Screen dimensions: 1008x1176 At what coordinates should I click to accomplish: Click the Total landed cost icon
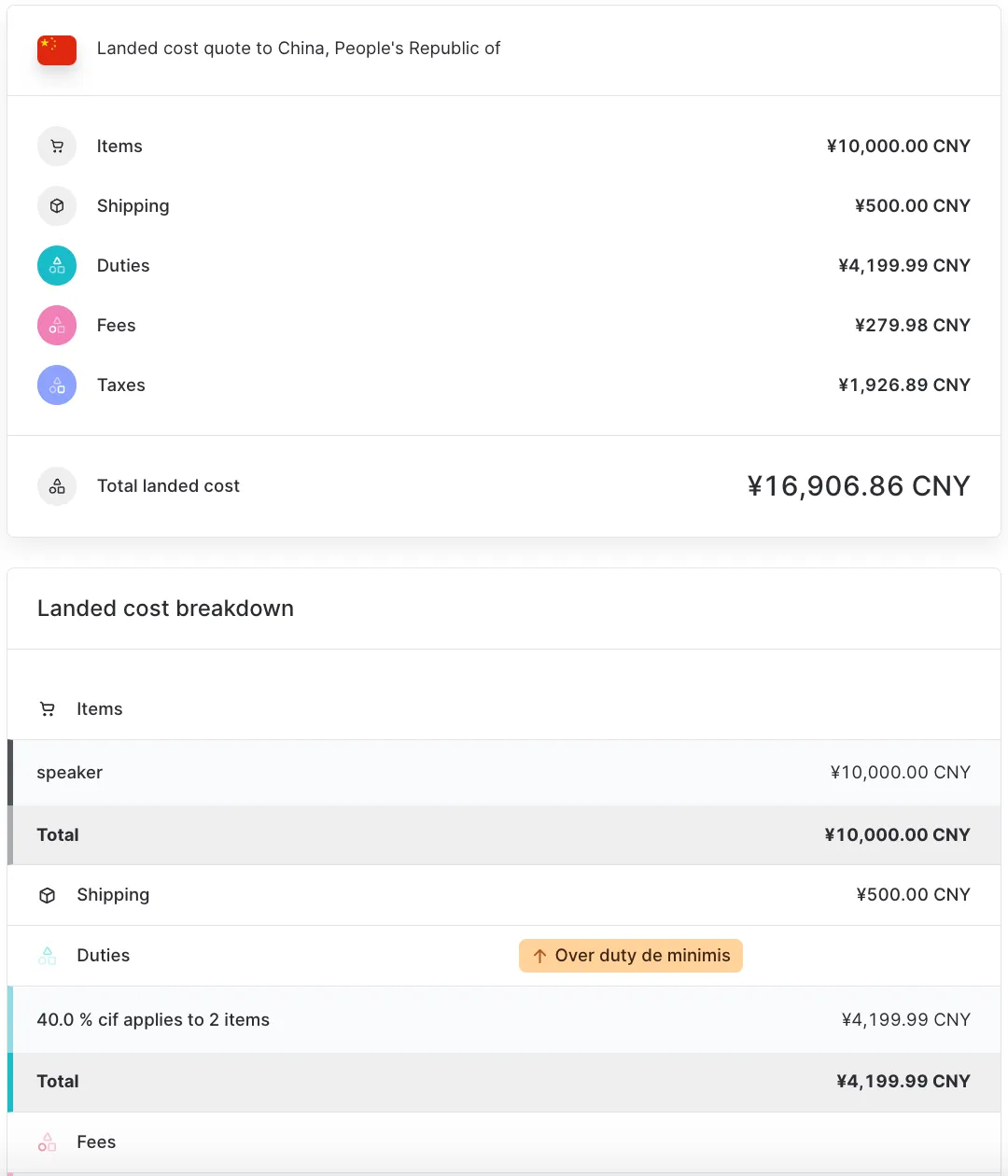coord(57,485)
